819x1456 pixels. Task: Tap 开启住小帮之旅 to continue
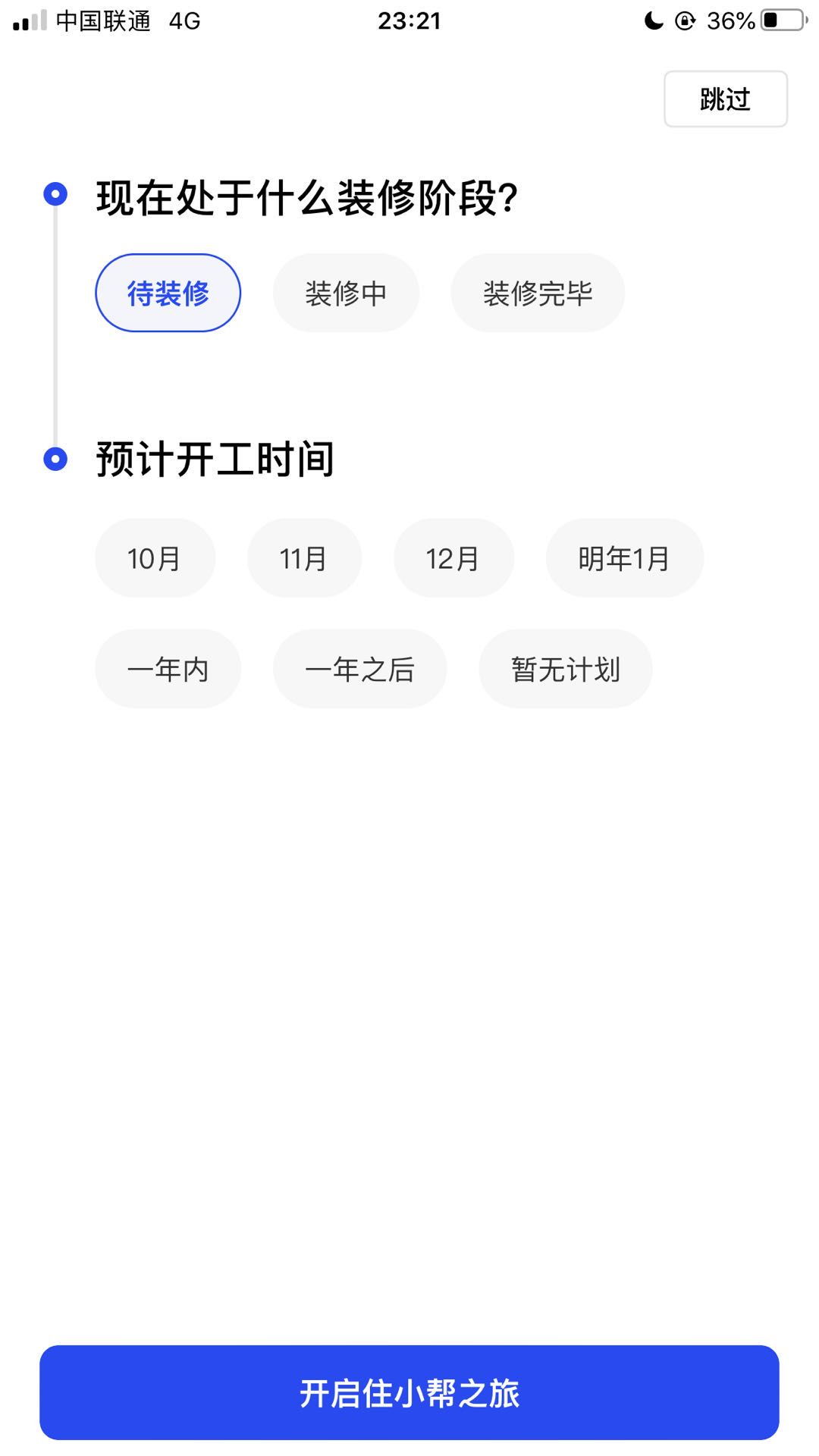tap(409, 1393)
